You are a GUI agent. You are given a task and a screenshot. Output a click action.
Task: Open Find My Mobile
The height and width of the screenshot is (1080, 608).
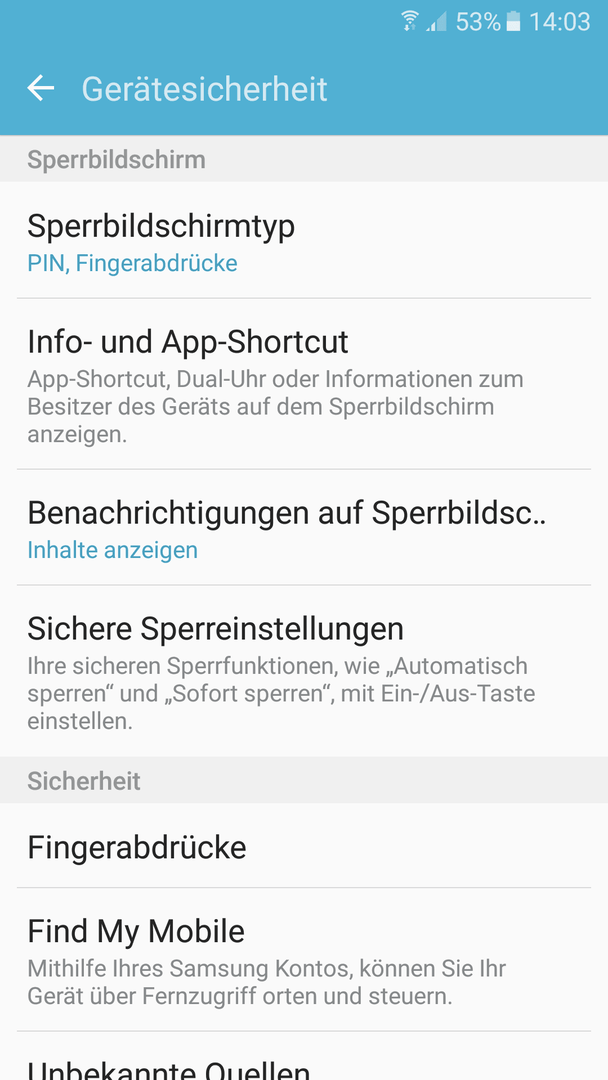304,958
